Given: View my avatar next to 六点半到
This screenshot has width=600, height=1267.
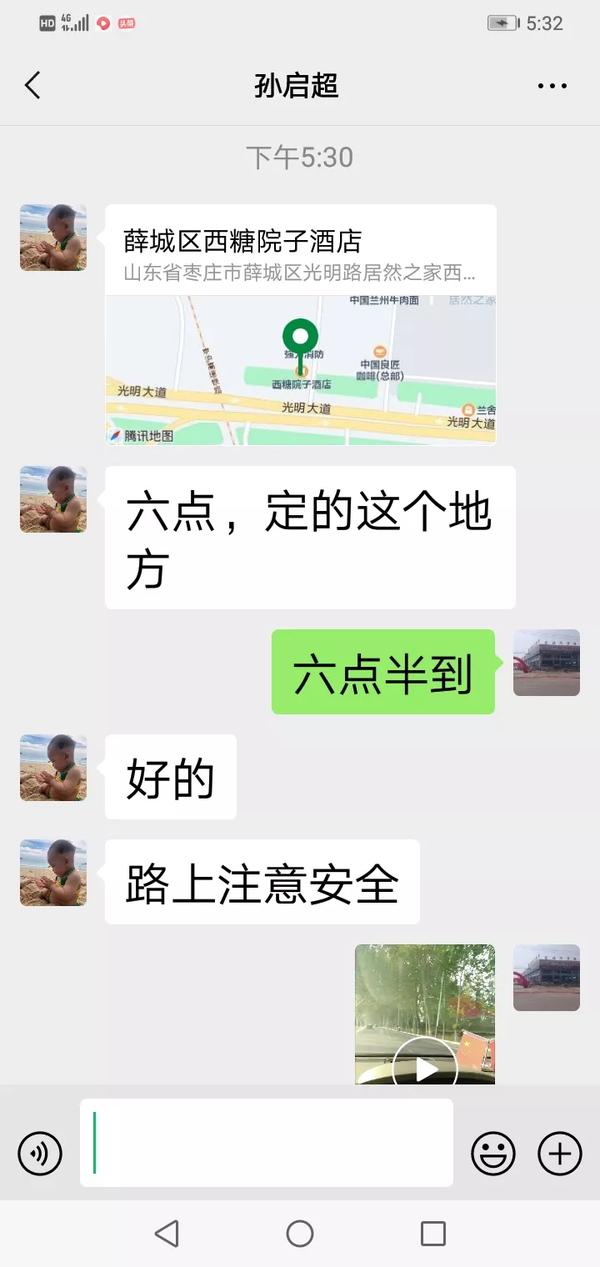Looking at the screenshot, I should coord(546,662).
